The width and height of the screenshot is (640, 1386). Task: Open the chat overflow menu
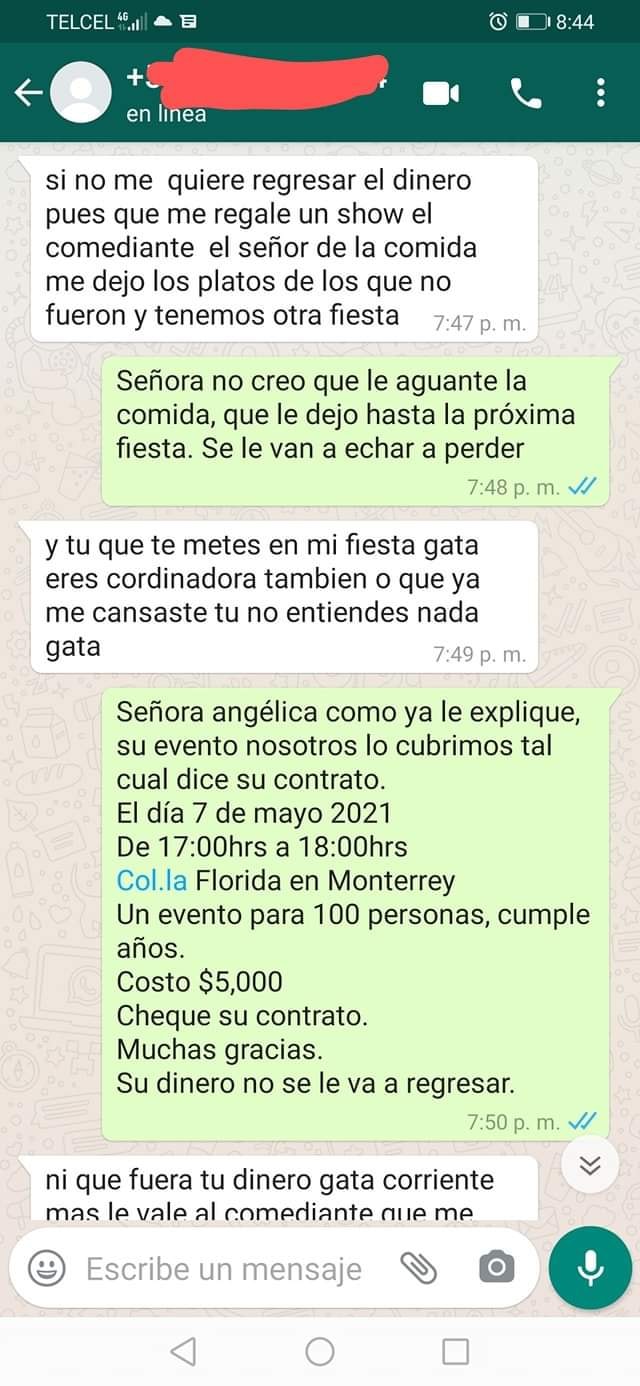point(600,93)
